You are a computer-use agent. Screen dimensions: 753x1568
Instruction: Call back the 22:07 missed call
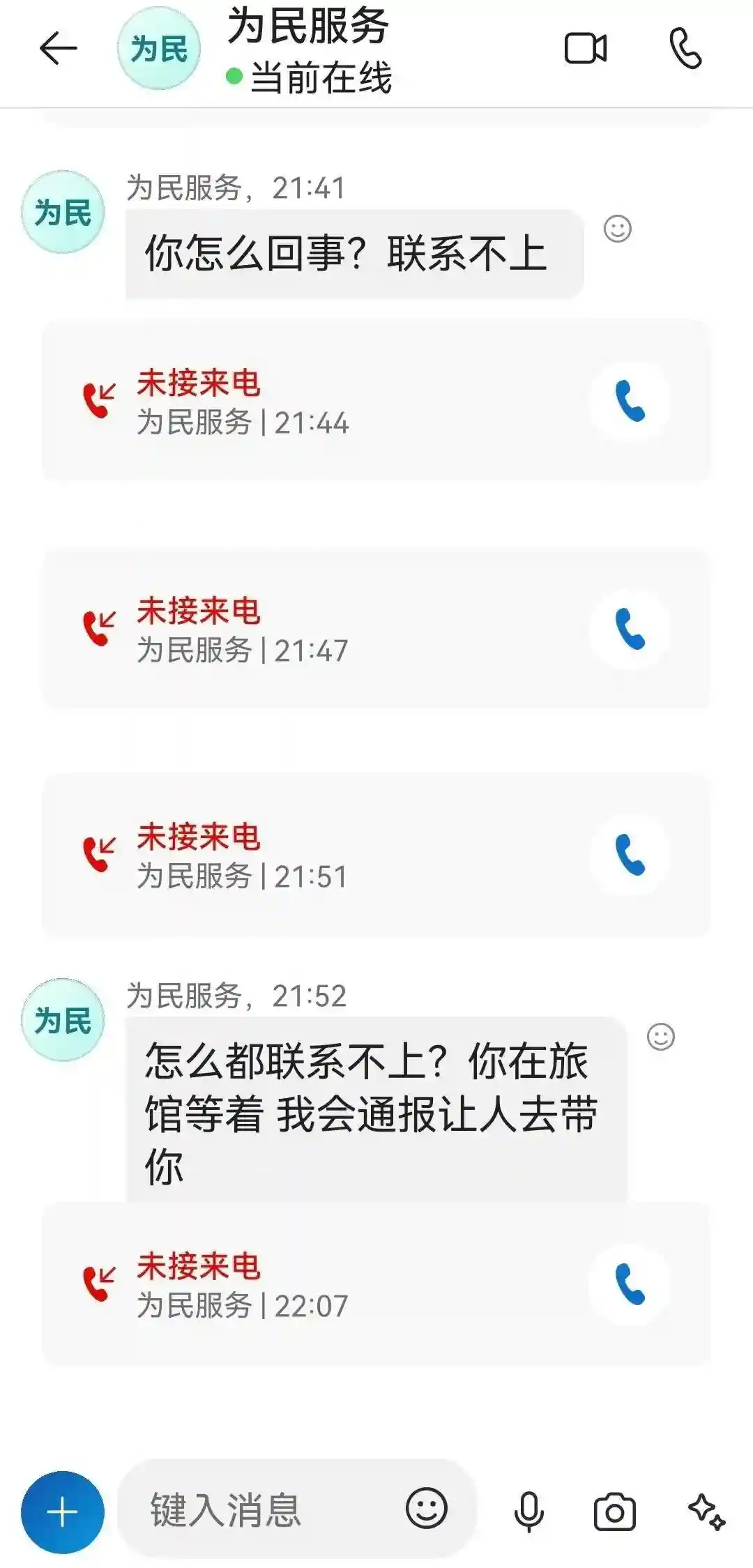pos(630,1284)
